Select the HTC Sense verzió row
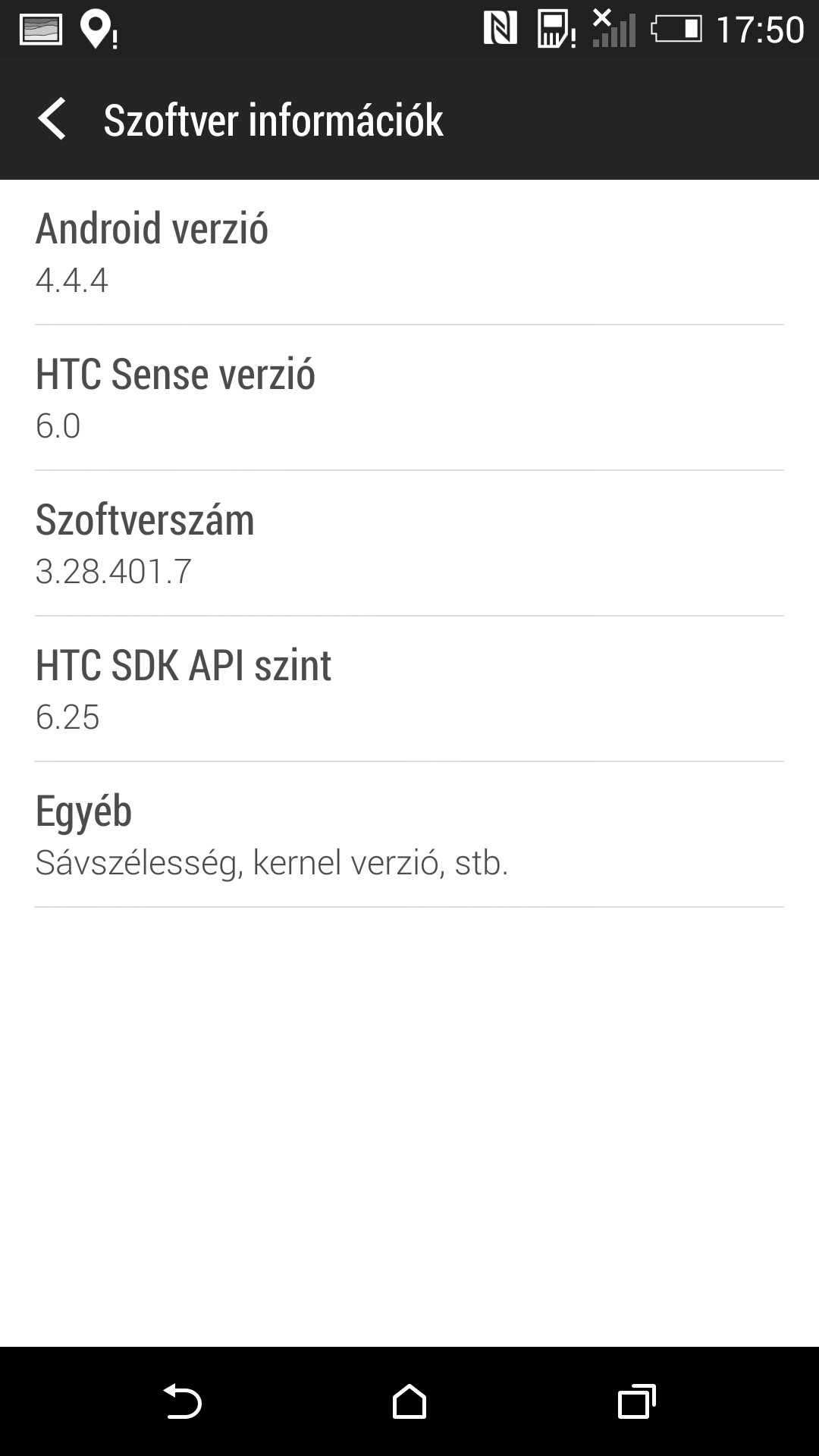The width and height of the screenshot is (819, 1456). (x=409, y=394)
